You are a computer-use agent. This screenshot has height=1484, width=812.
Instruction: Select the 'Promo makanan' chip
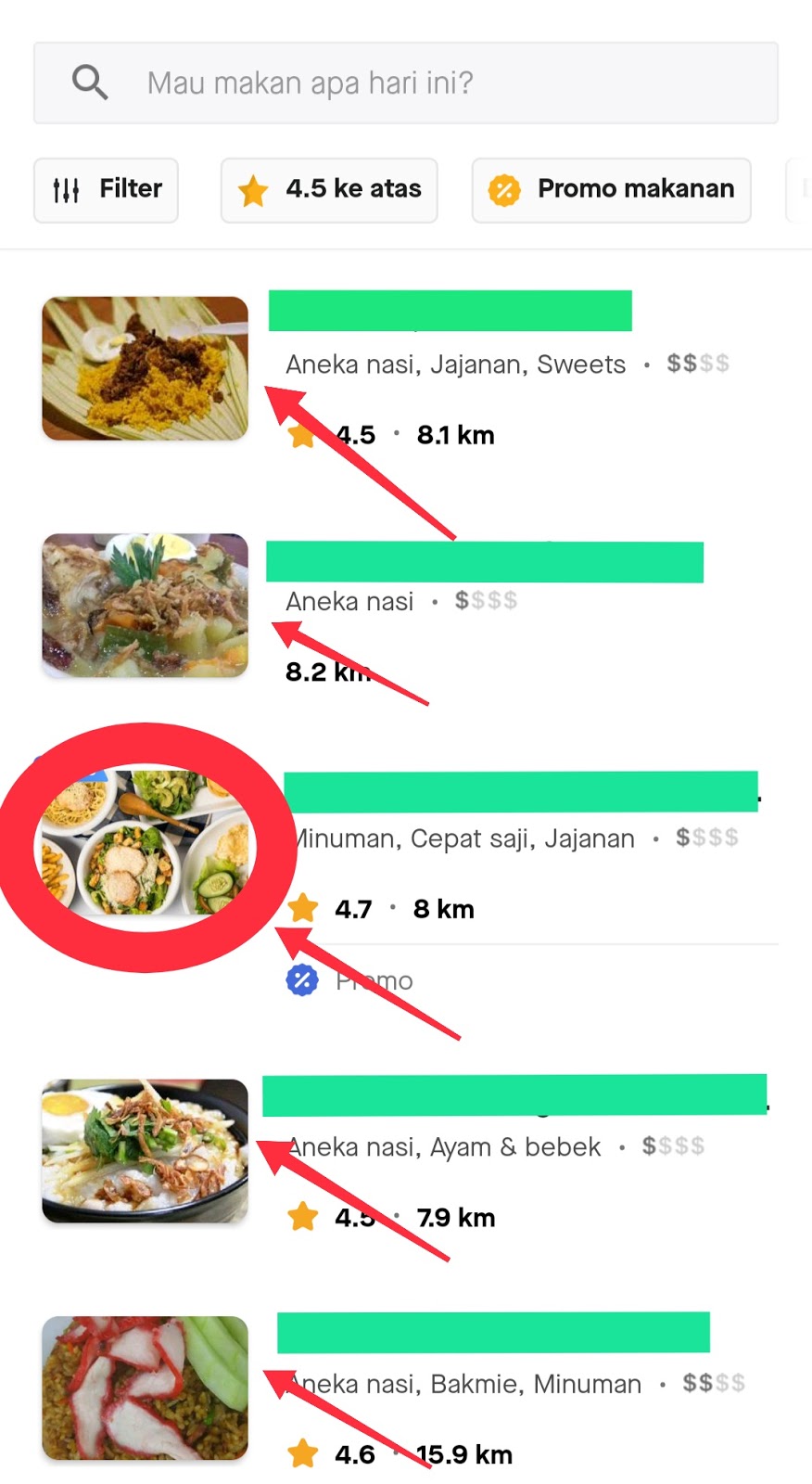611,190
